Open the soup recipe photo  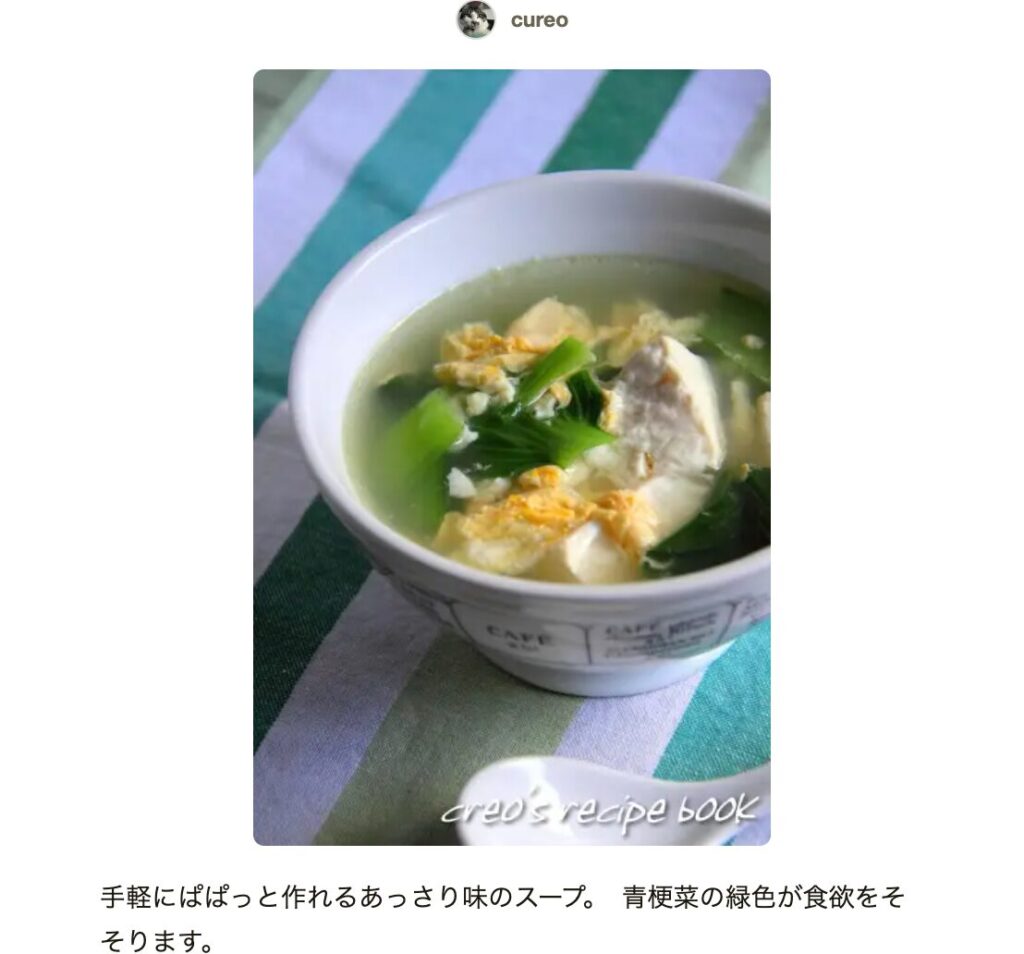tap(511, 457)
